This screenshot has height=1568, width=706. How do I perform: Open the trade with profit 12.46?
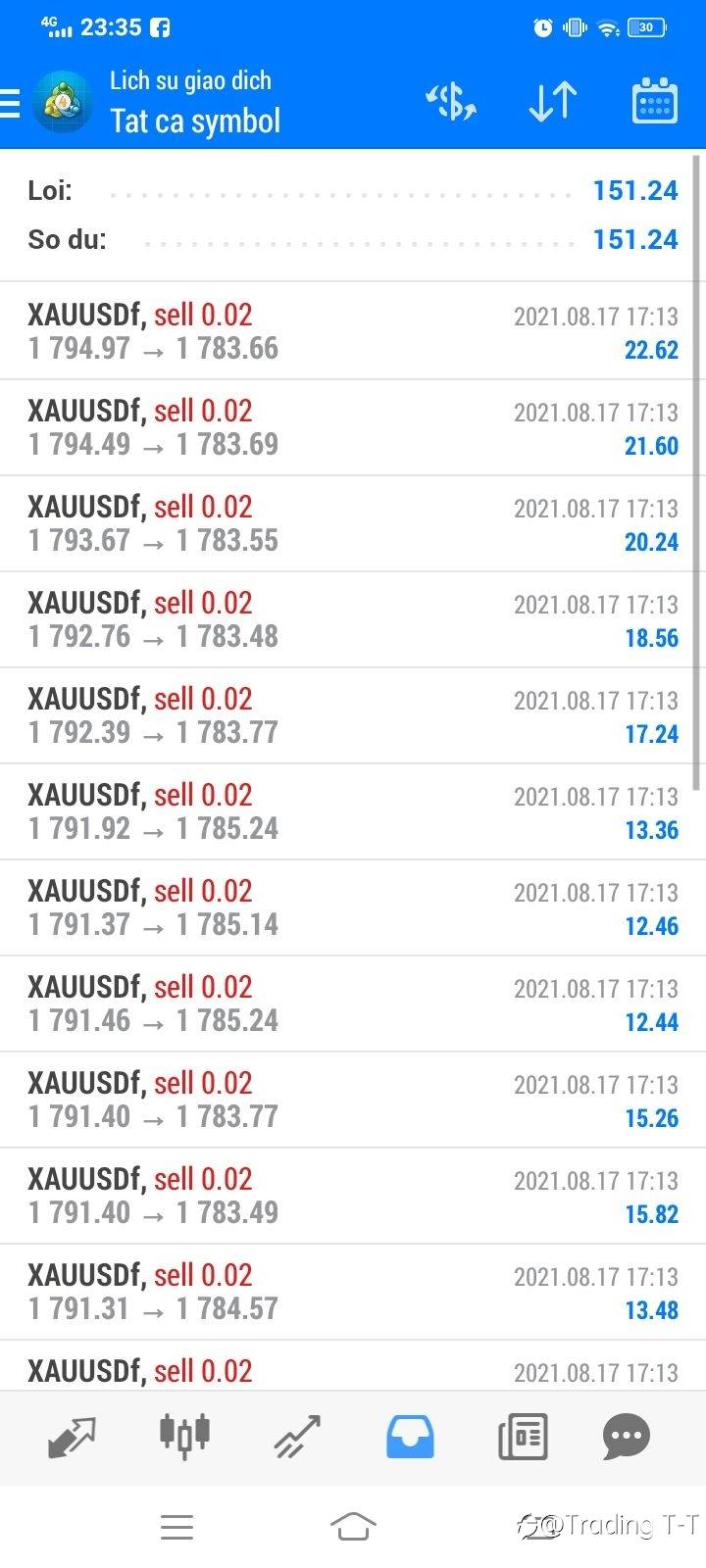point(353,907)
